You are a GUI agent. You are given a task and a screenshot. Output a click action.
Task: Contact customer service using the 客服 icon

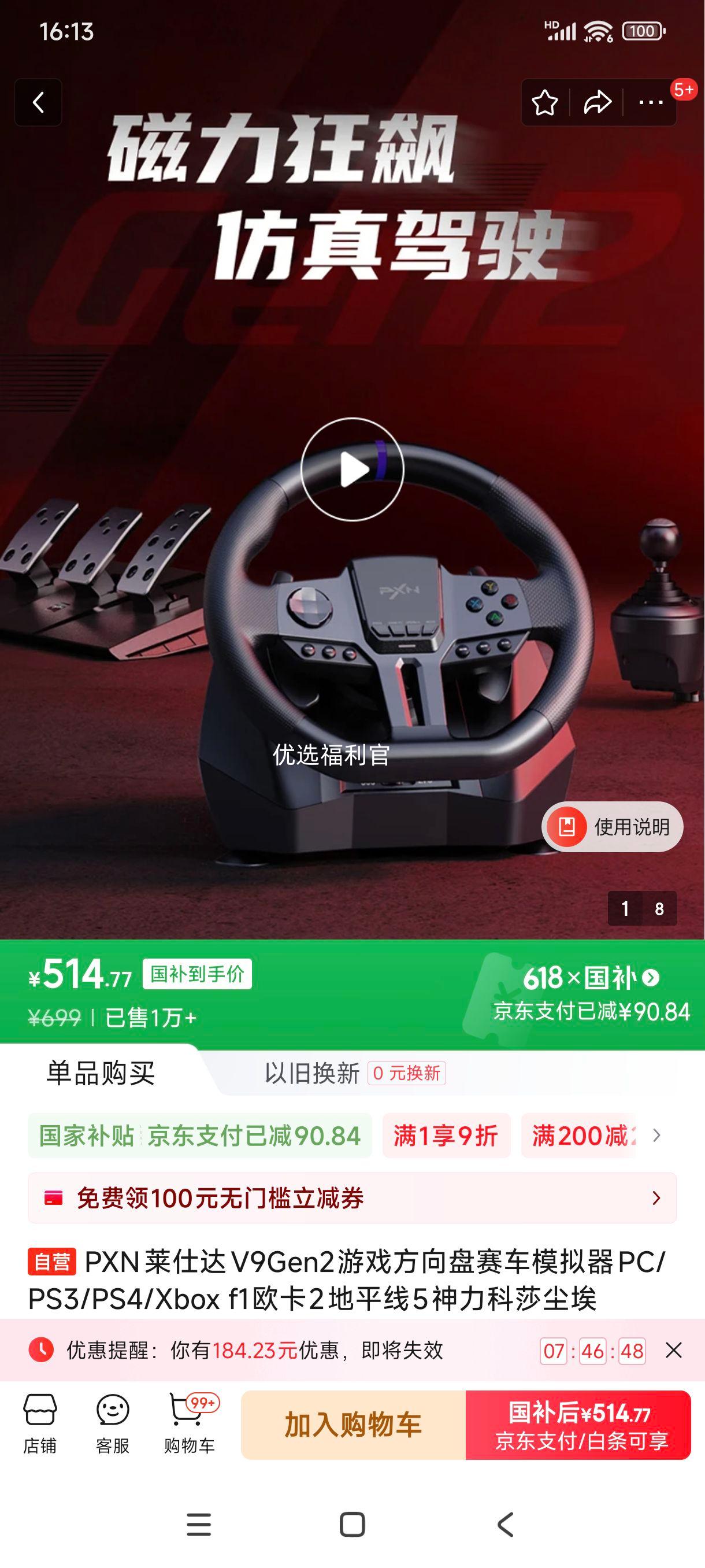coord(112,1427)
